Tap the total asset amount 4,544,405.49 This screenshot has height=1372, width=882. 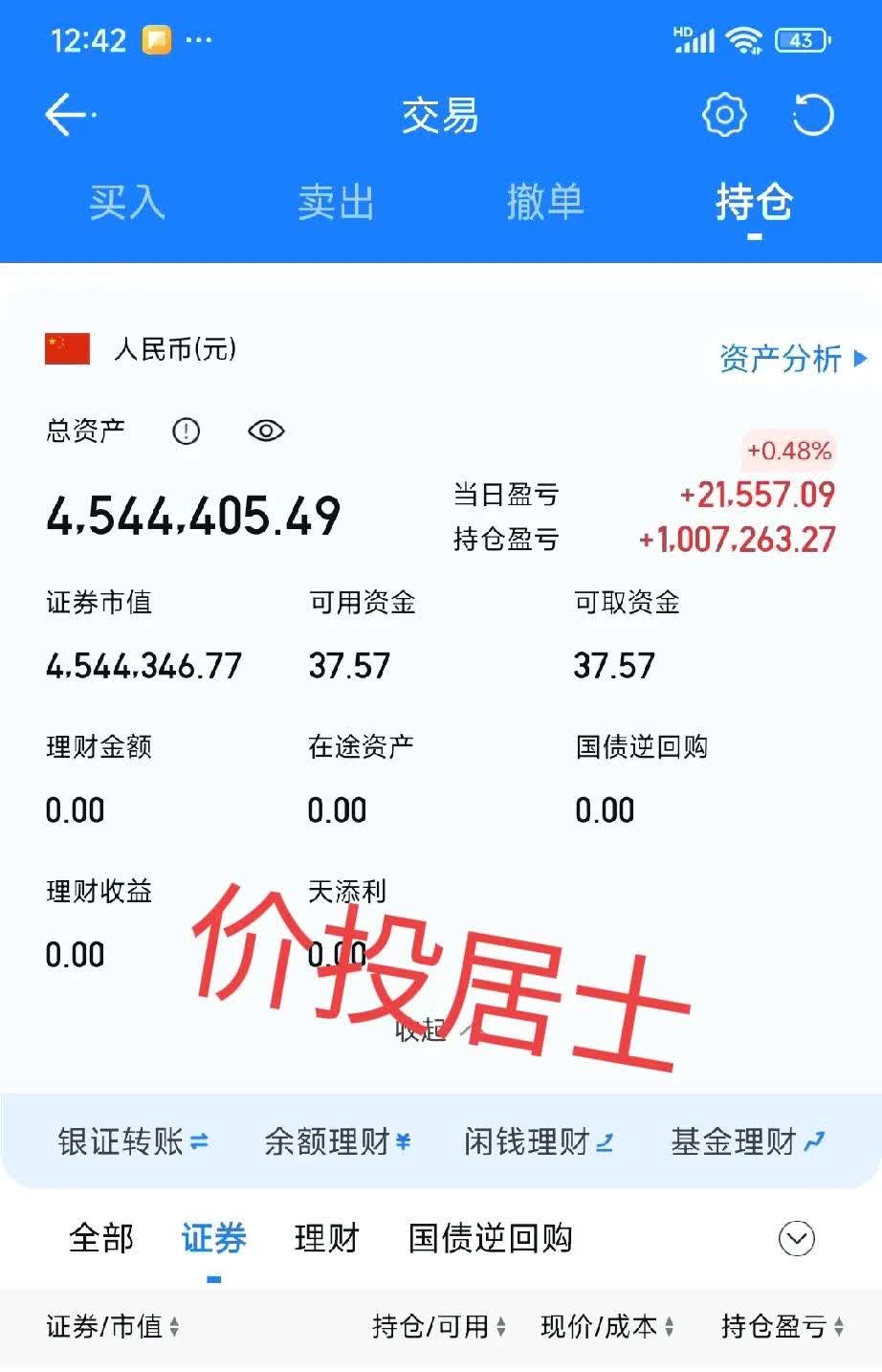coord(195,514)
